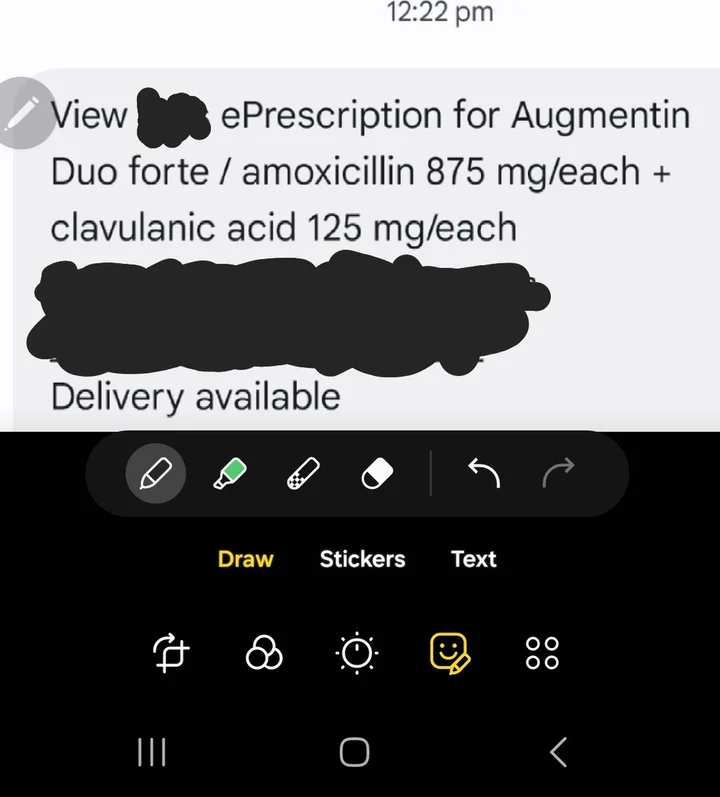The width and height of the screenshot is (720, 797).
Task: Tap the pencil edit badge on the image
Action: click(x=20, y=113)
